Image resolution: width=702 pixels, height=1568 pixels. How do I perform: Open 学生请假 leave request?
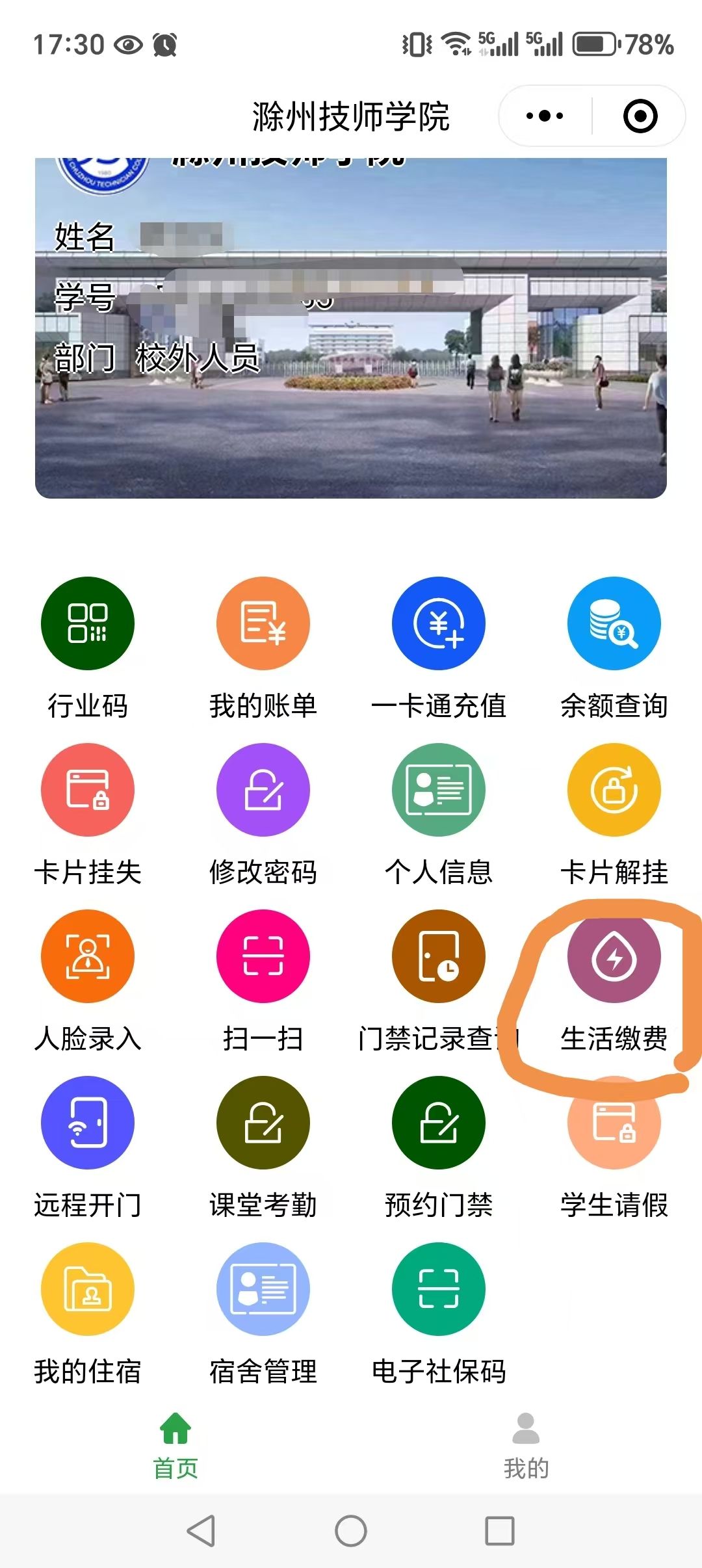pyautogui.click(x=613, y=1122)
